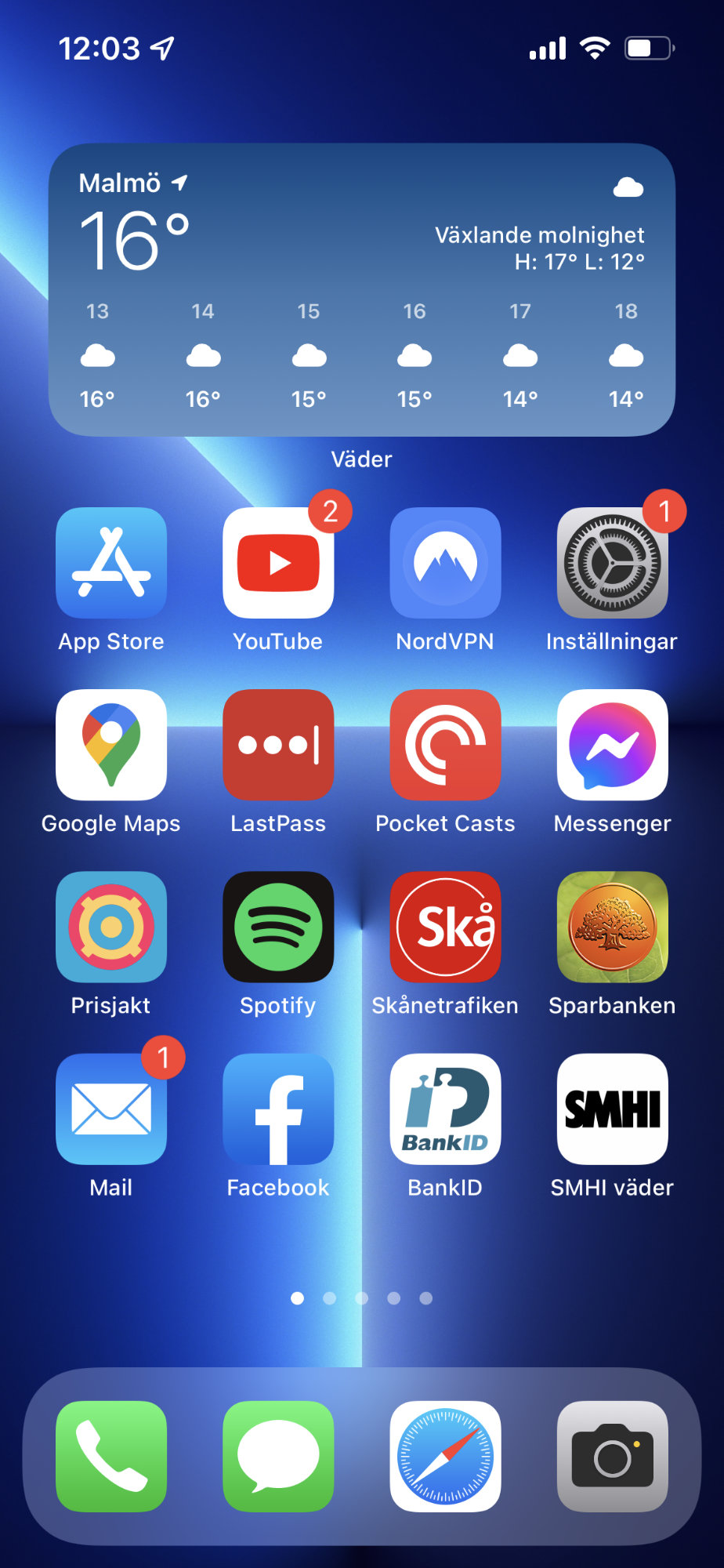Screen dimensions: 724x1568
Task: Open Skånetrafiken app
Action: tap(445, 927)
